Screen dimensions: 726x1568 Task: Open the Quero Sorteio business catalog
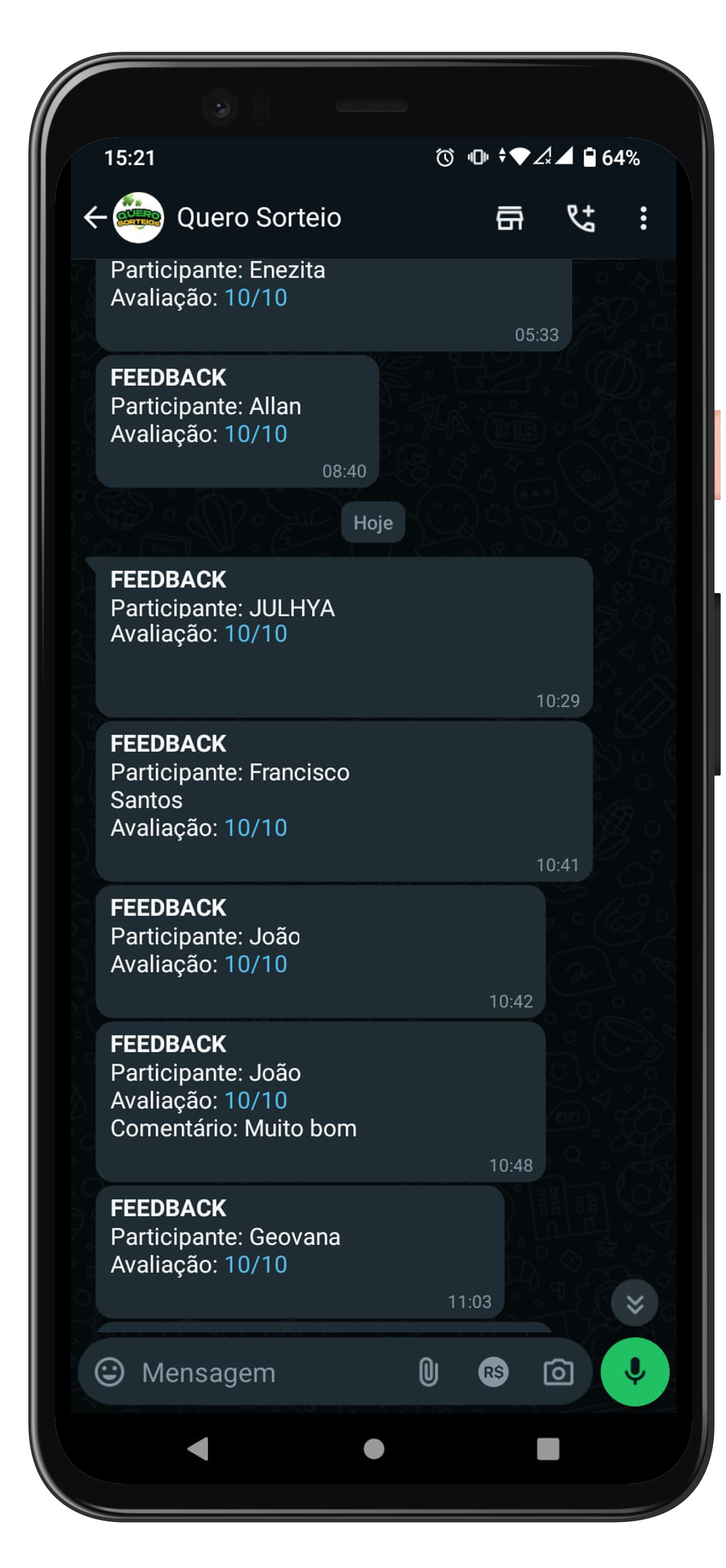[x=510, y=217]
